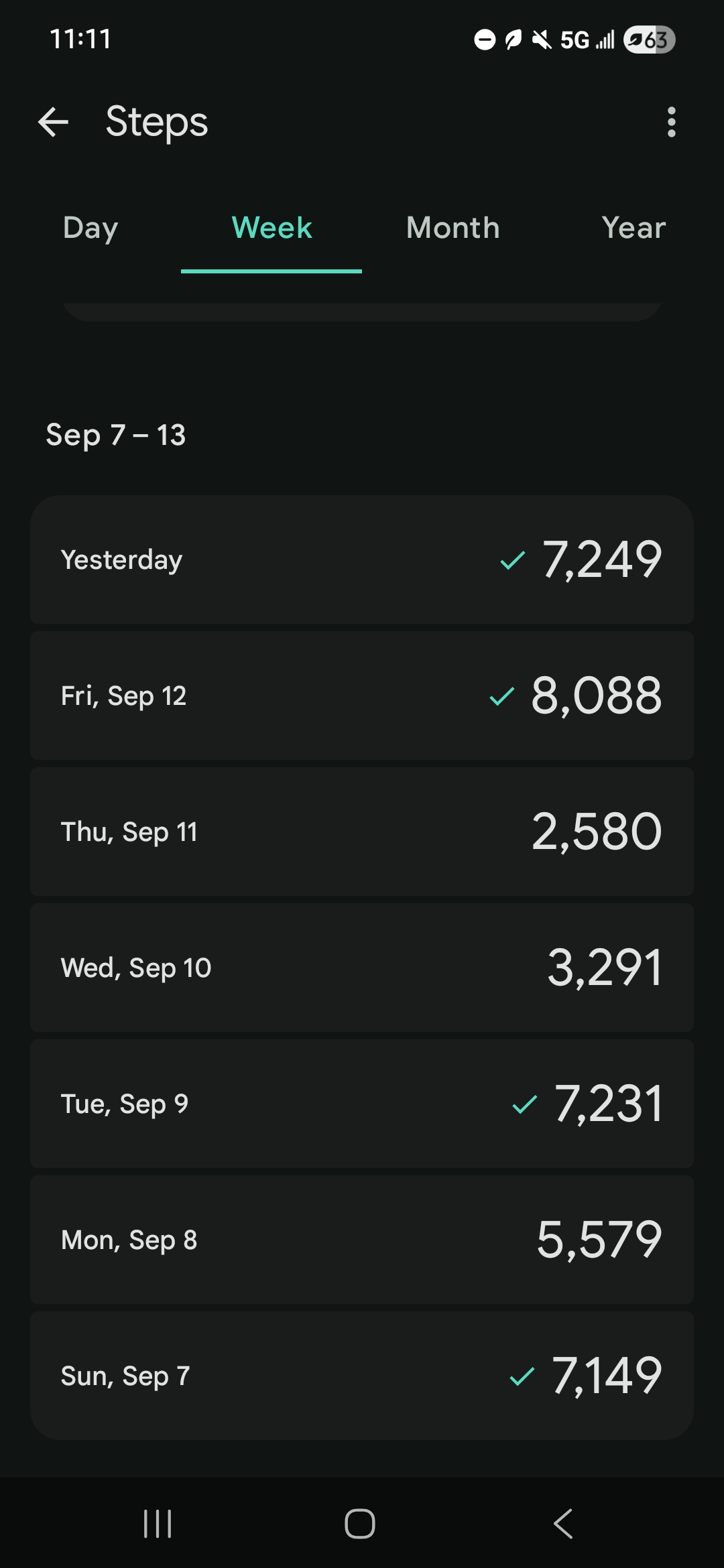View Tue, Sep 9 step details

click(362, 1104)
